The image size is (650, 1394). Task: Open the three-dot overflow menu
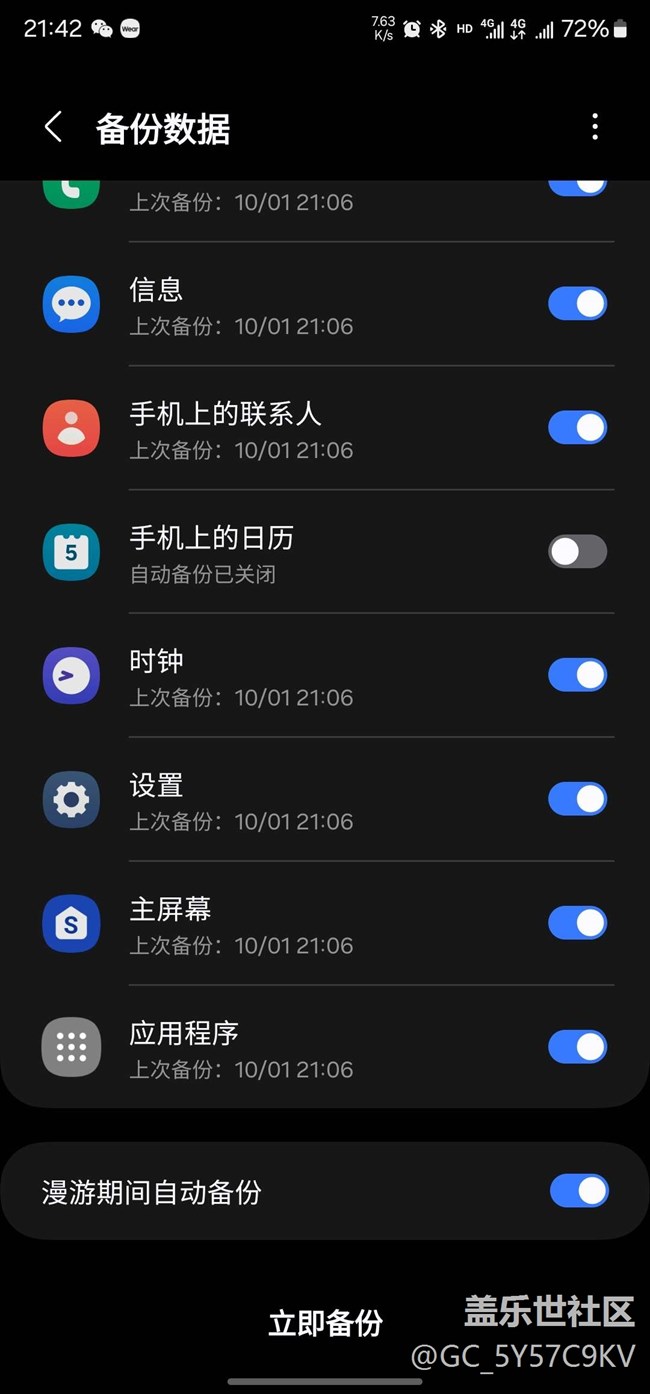[595, 127]
